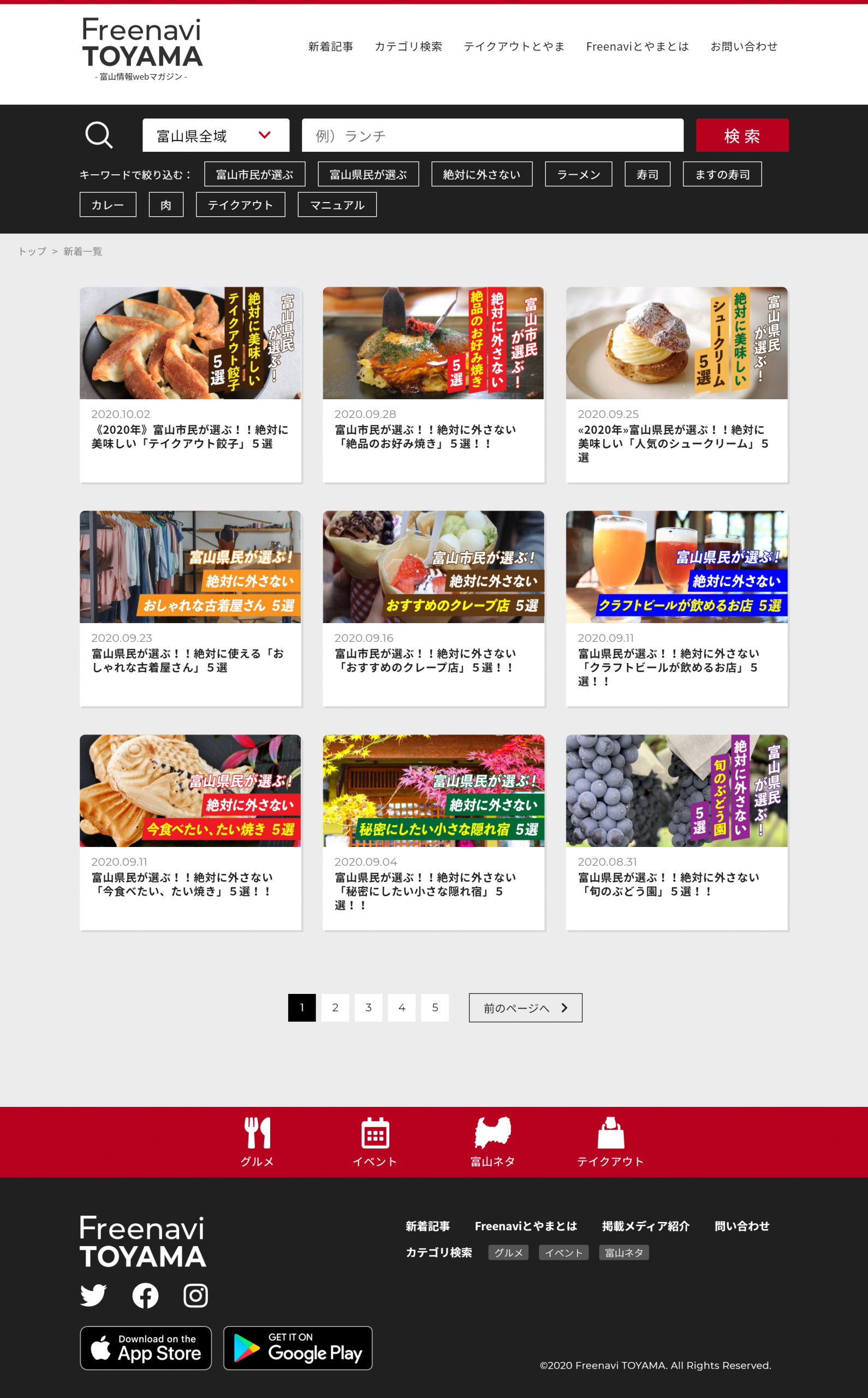Get the app on Google Play
Screen dimensions: 868x1398
coord(298,1348)
